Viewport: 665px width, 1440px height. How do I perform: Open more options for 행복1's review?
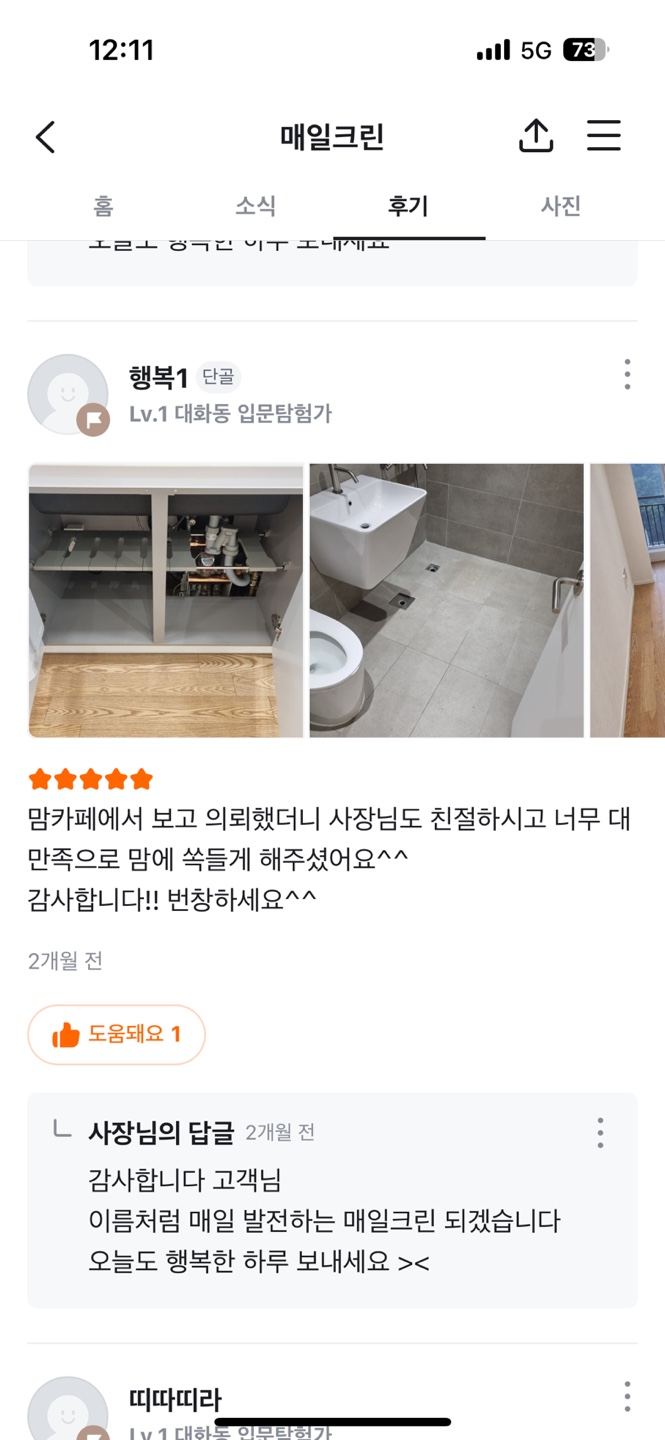(x=627, y=374)
